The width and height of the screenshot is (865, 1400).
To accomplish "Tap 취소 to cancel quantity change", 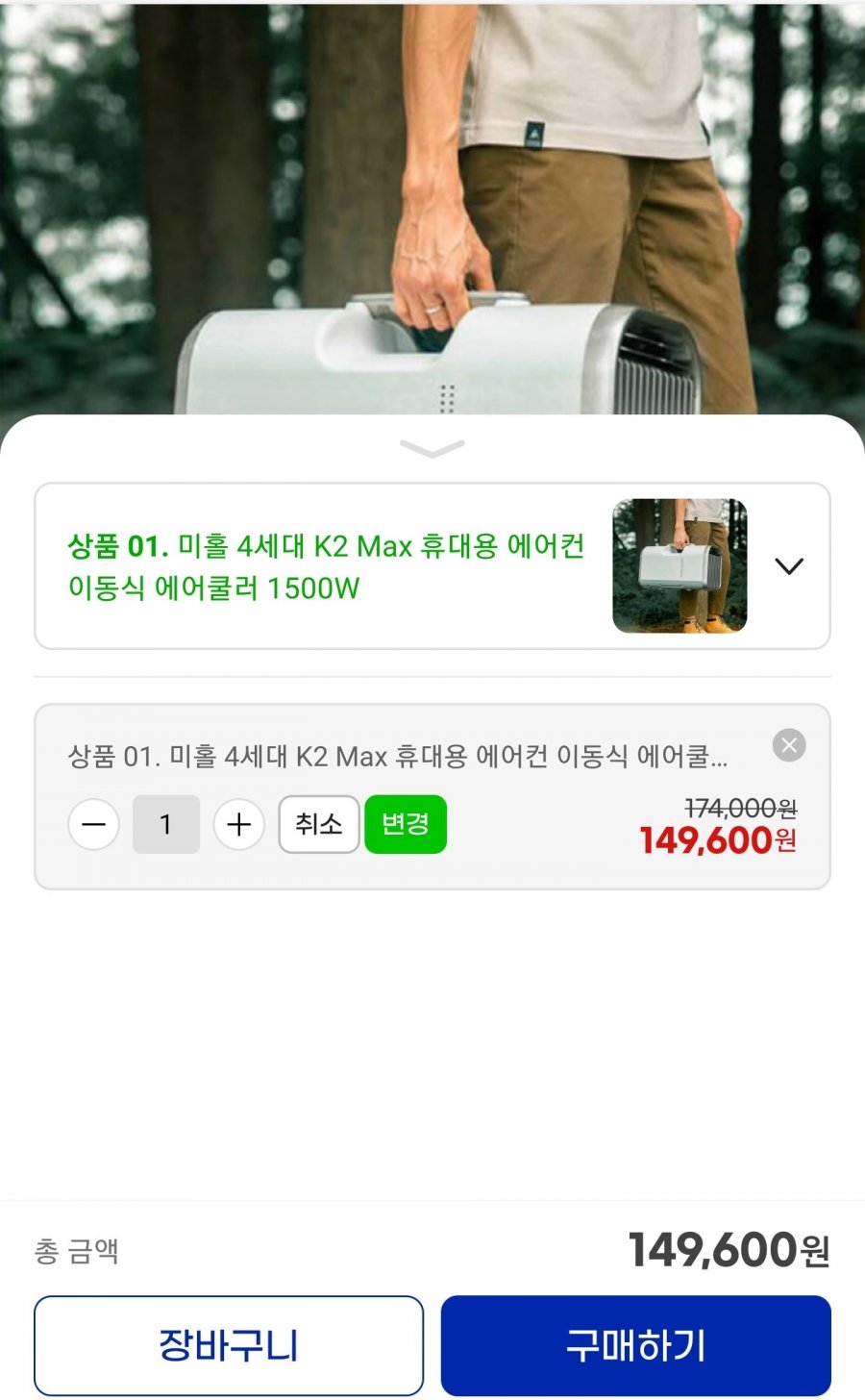I will pos(319,825).
